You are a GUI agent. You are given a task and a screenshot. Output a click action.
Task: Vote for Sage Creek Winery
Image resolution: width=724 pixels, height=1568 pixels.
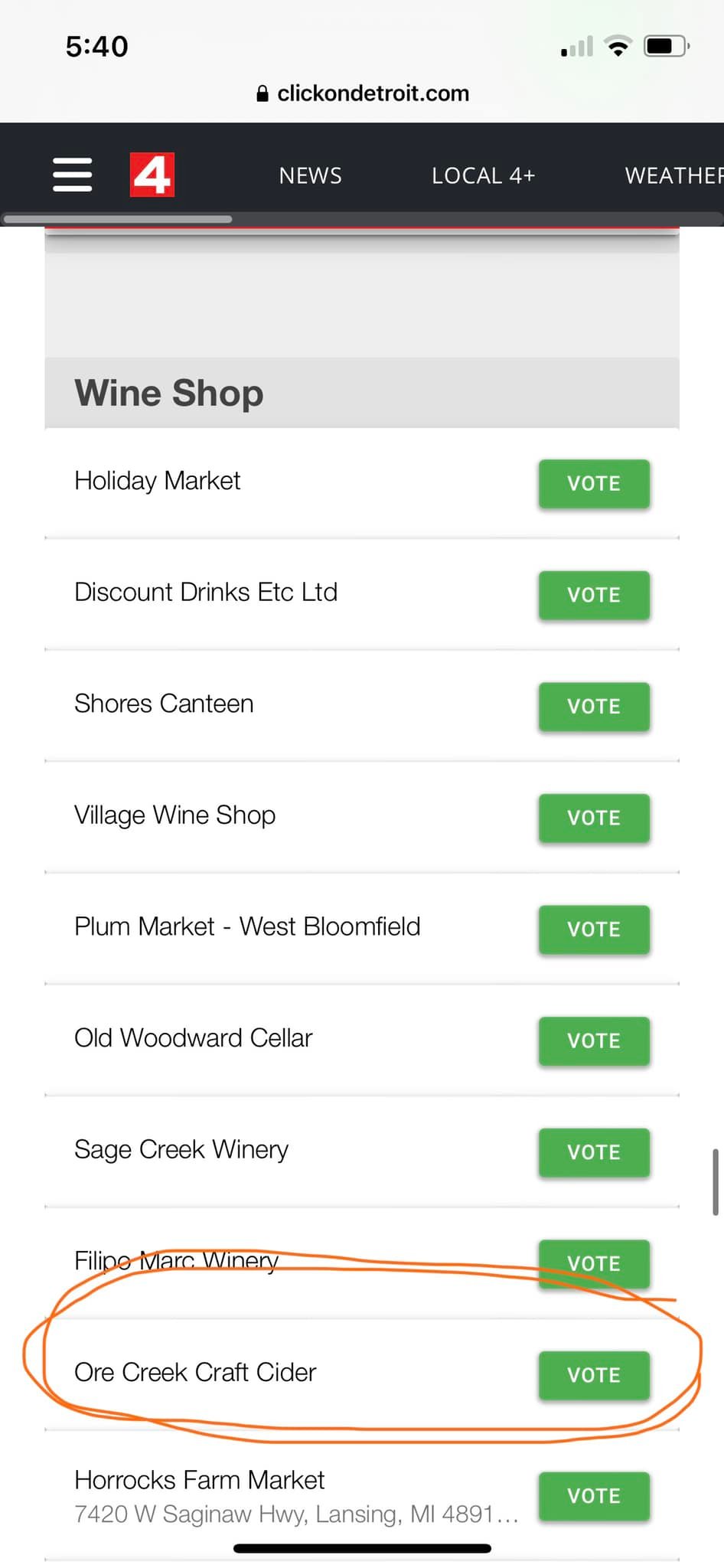pos(594,1152)
